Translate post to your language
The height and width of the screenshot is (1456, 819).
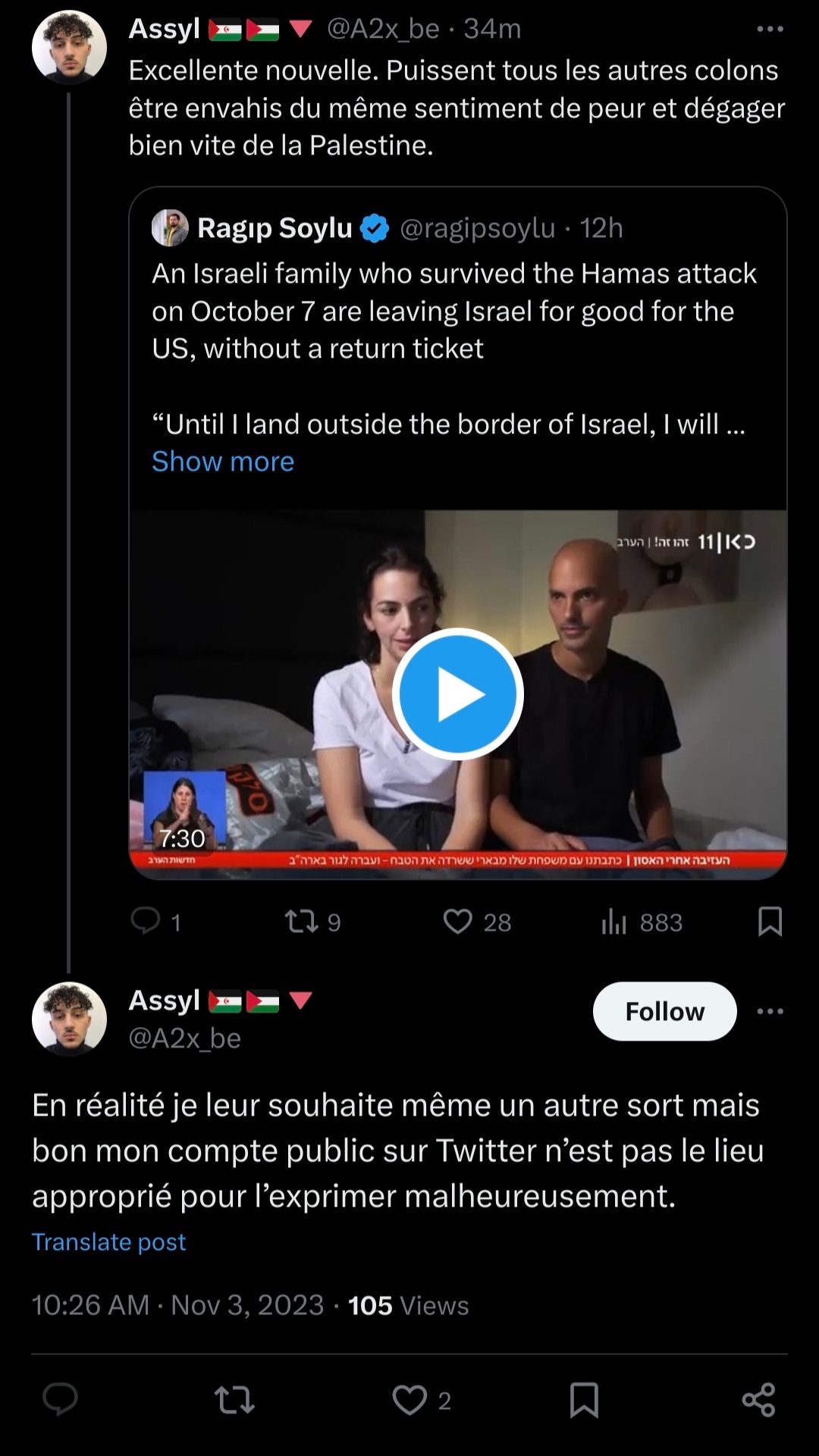[x=108, y=1242]
